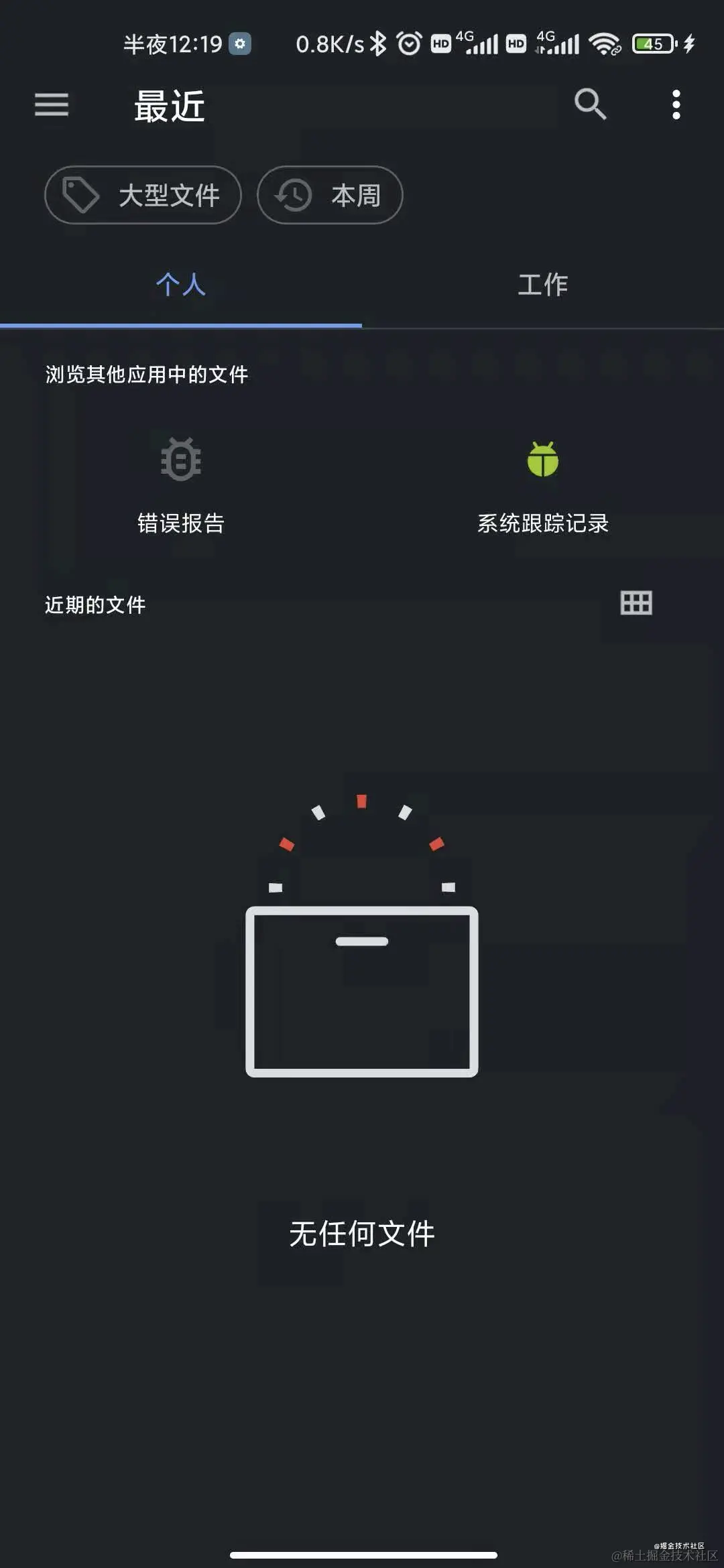Viewport: 724px width, 1568px height.
Task: Select the 个人 tab
Action: [x=181, y=284]
